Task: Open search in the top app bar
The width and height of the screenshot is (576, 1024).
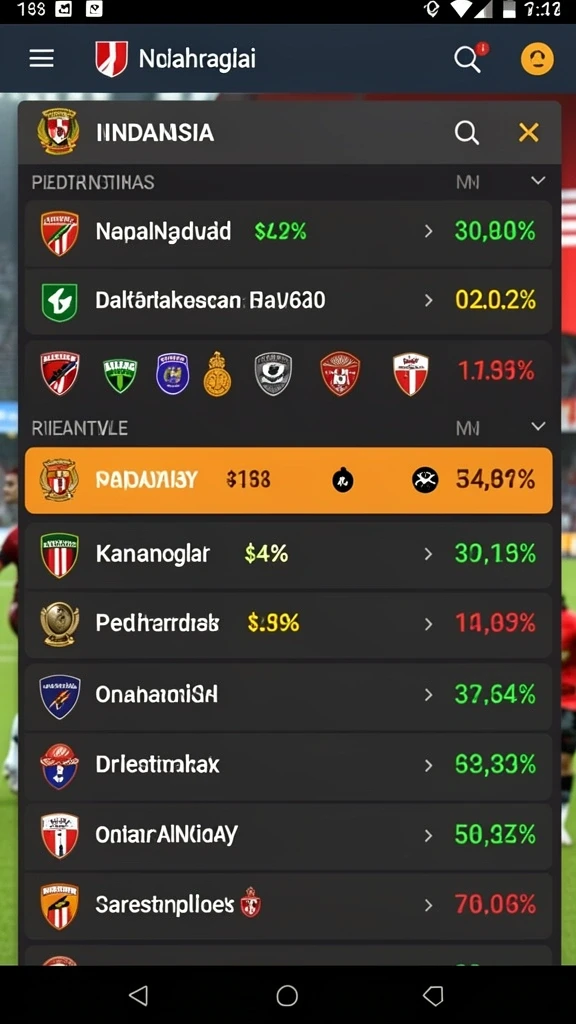Action: 468,59
